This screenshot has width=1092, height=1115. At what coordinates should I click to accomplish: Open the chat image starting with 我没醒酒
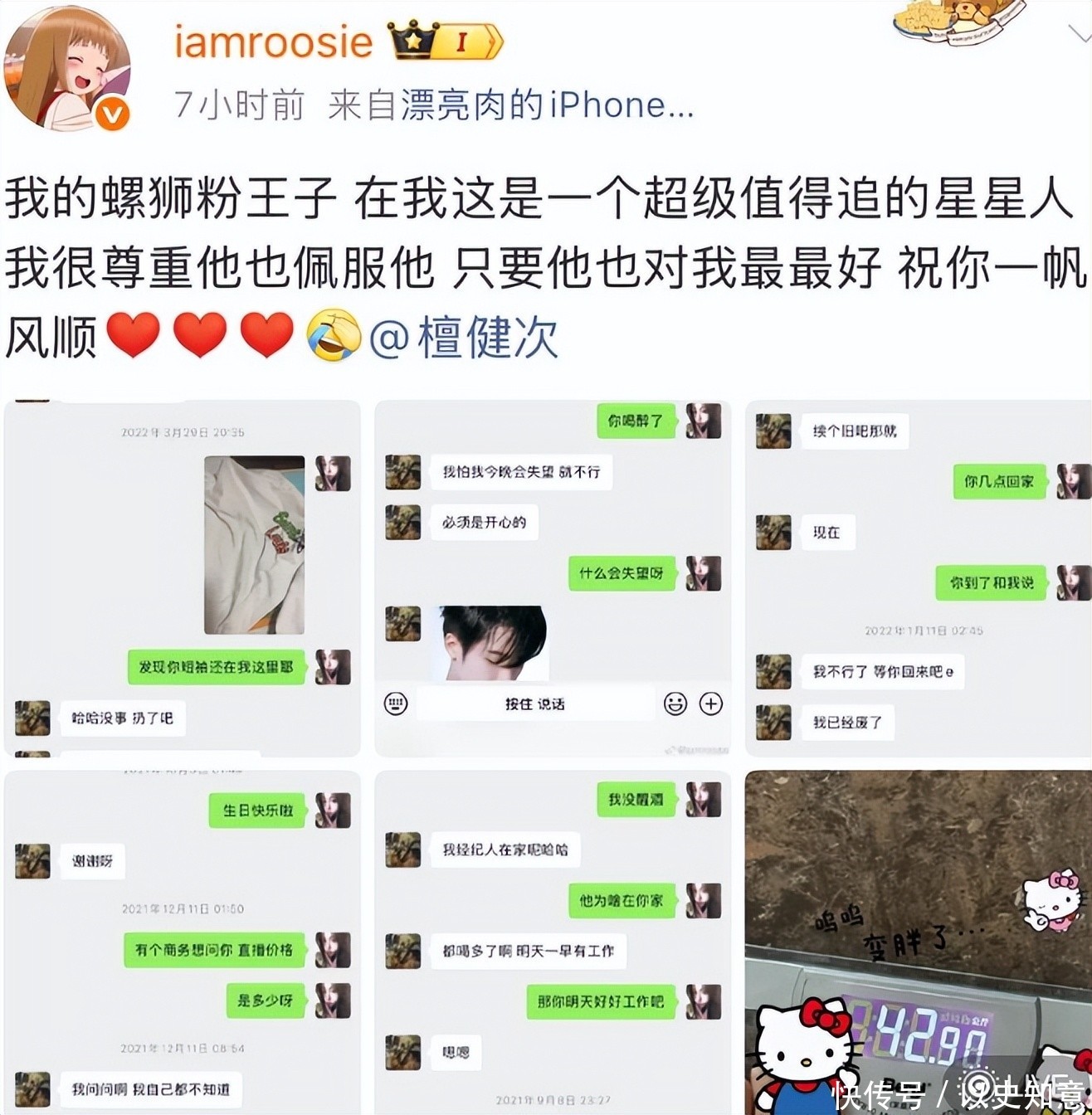pyautogui.click(x=553, y=942)
